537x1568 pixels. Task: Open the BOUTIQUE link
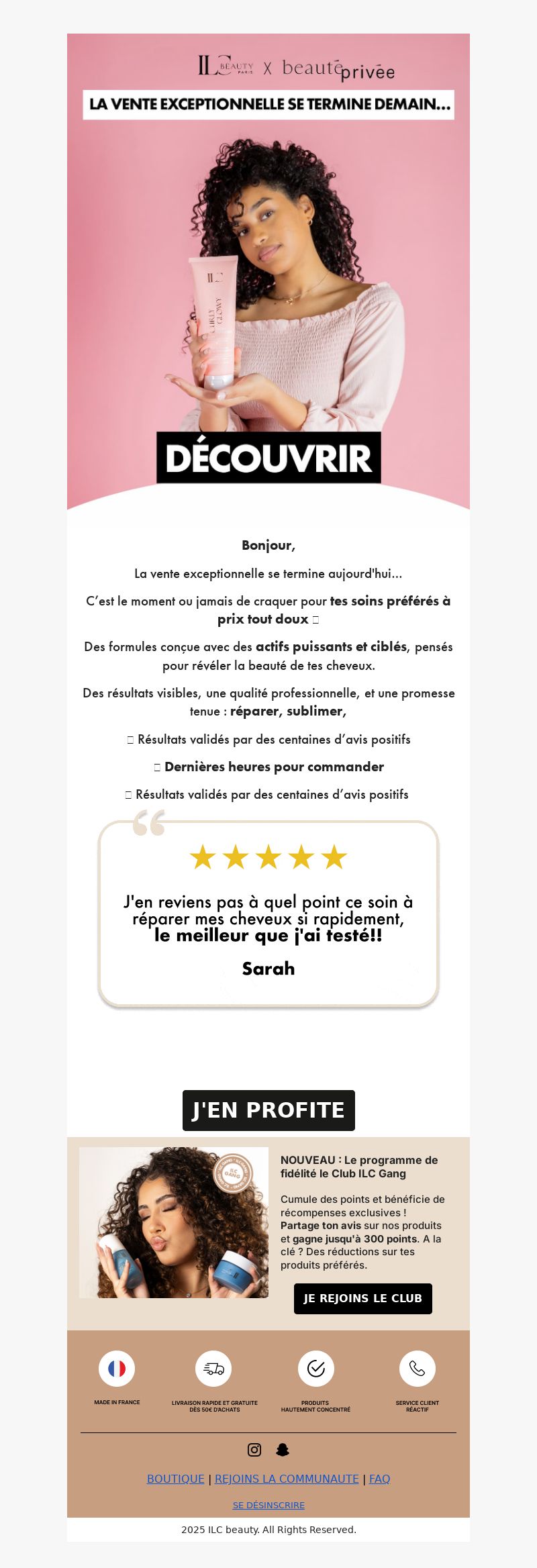point(175,1479)
